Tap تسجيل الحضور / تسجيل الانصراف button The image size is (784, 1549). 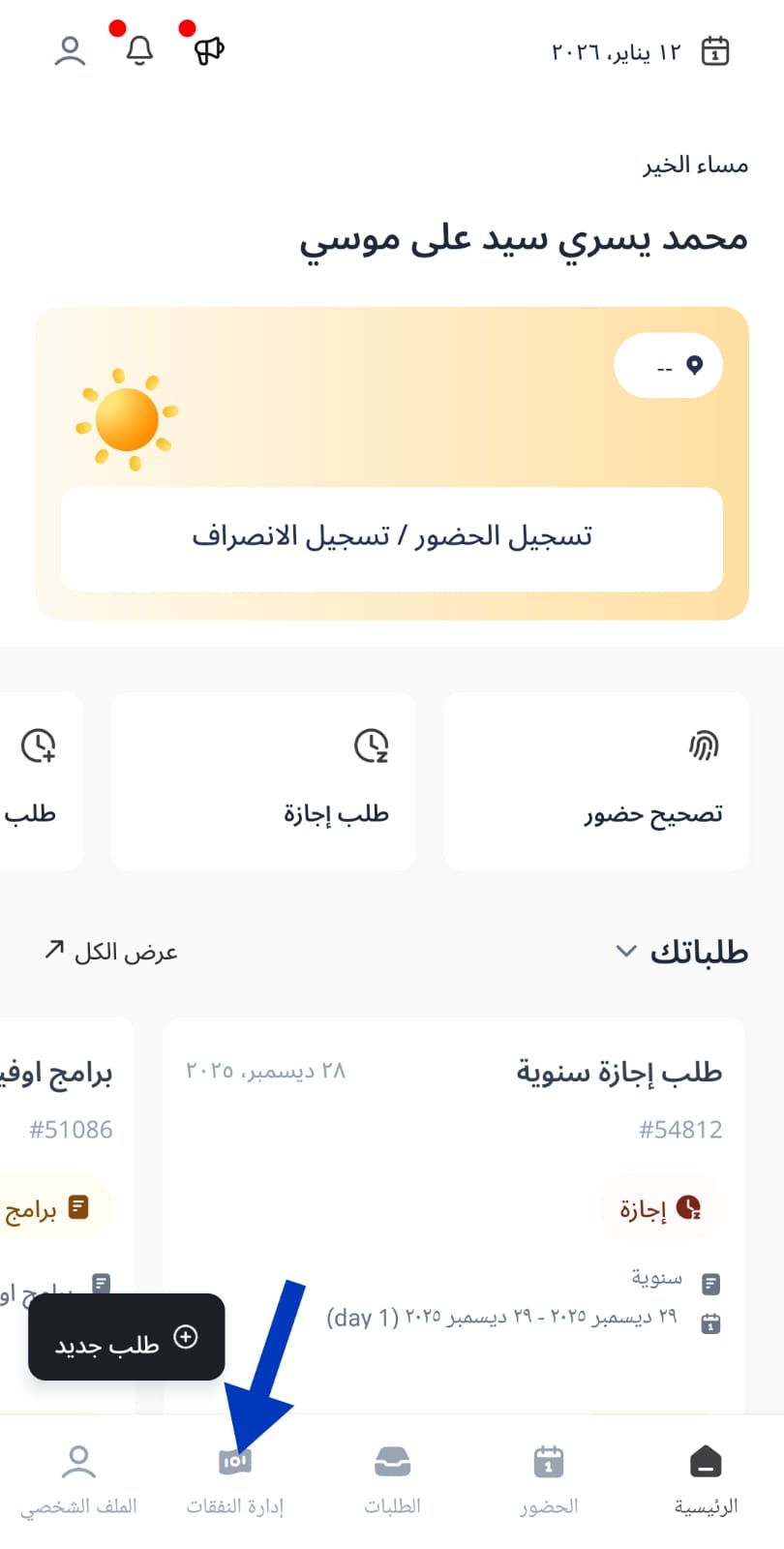(x=391, y=538)
